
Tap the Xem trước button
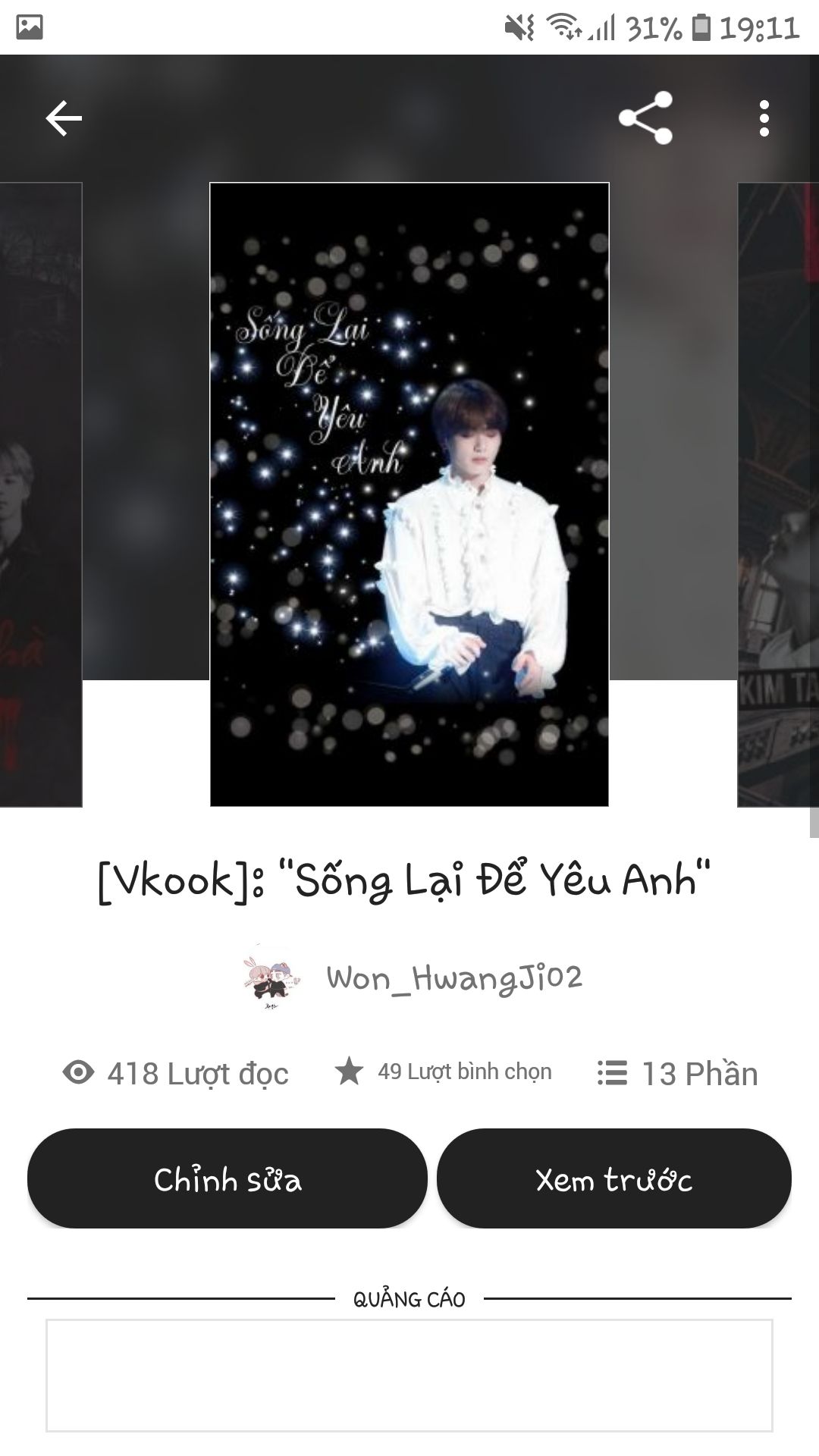tap(614, 1178)
